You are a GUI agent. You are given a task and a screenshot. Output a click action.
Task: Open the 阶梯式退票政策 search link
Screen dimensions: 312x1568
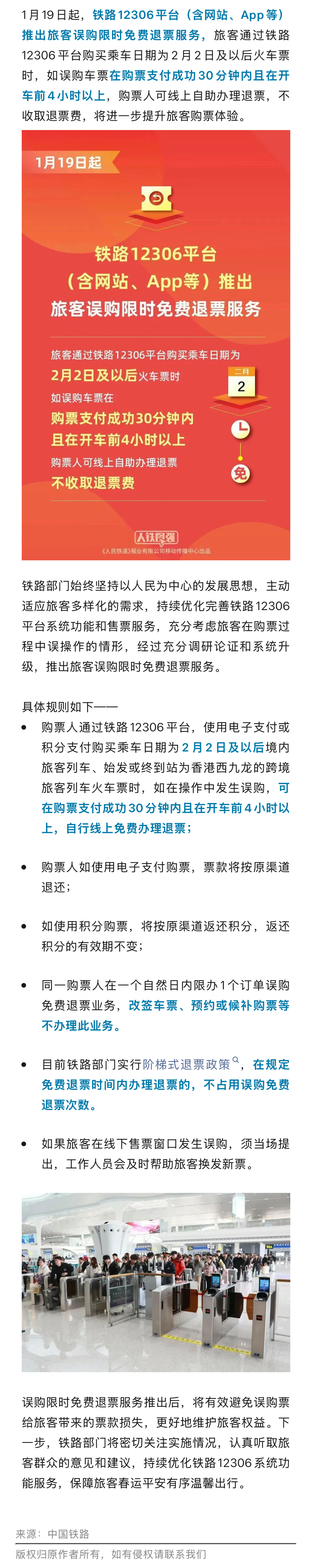point(187,1065)
